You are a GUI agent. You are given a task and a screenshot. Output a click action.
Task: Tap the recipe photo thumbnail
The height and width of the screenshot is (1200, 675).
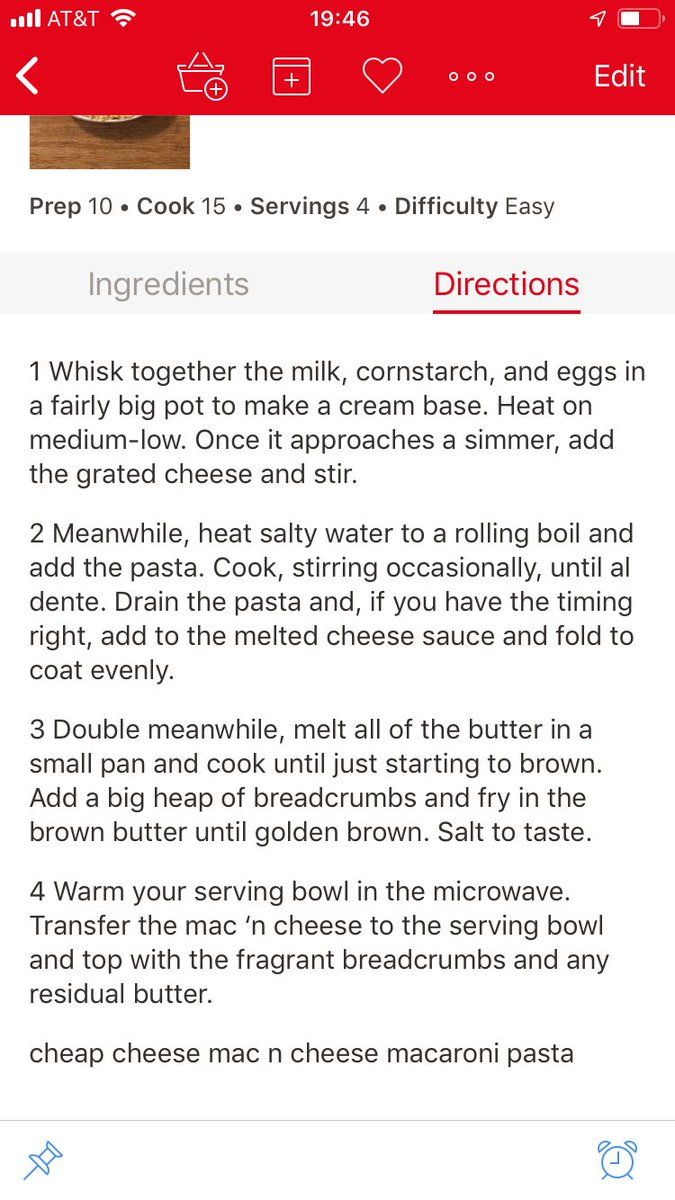click(109, 142)
